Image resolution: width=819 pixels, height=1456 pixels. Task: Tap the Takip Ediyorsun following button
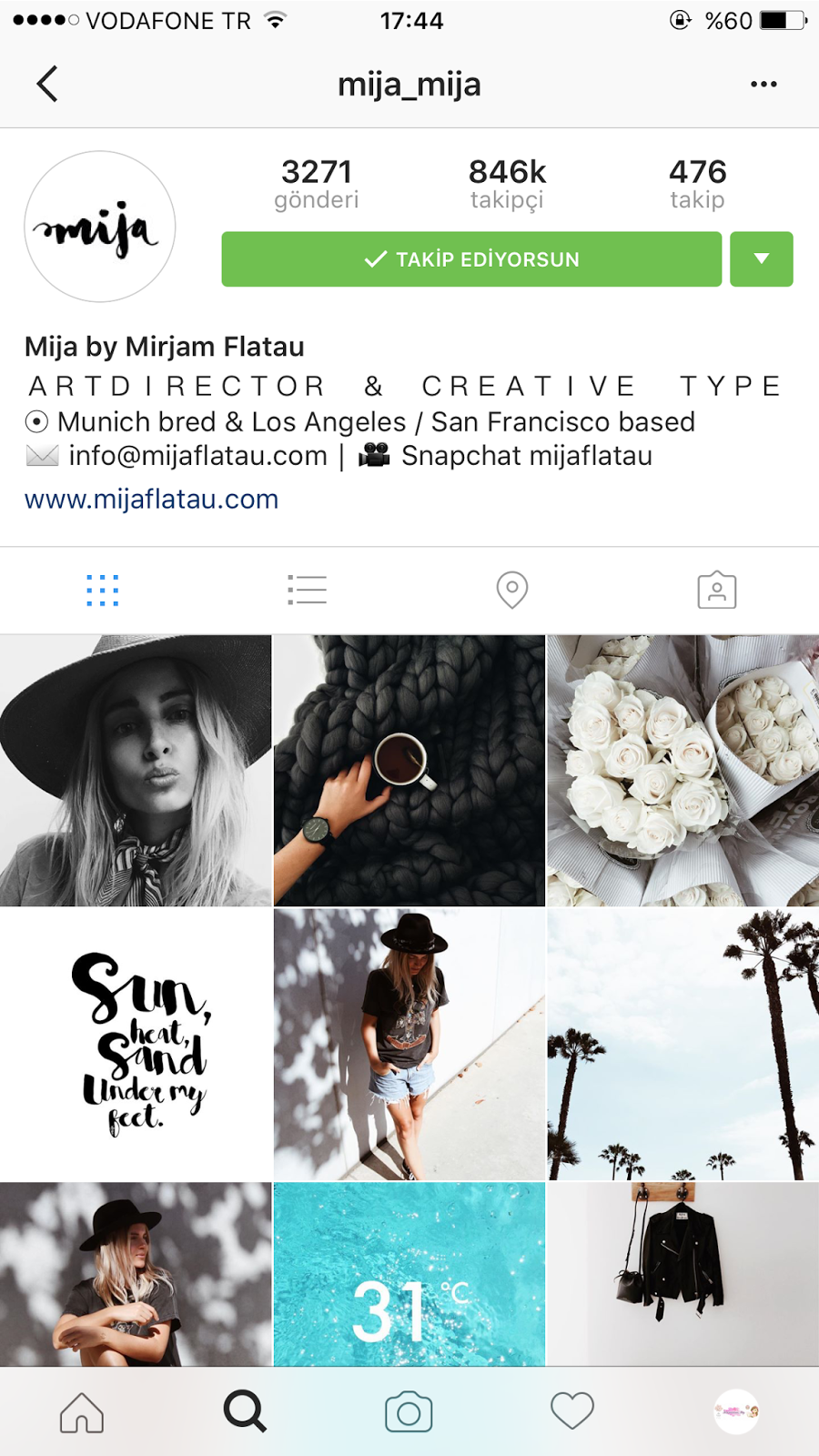tap(471, 259)
